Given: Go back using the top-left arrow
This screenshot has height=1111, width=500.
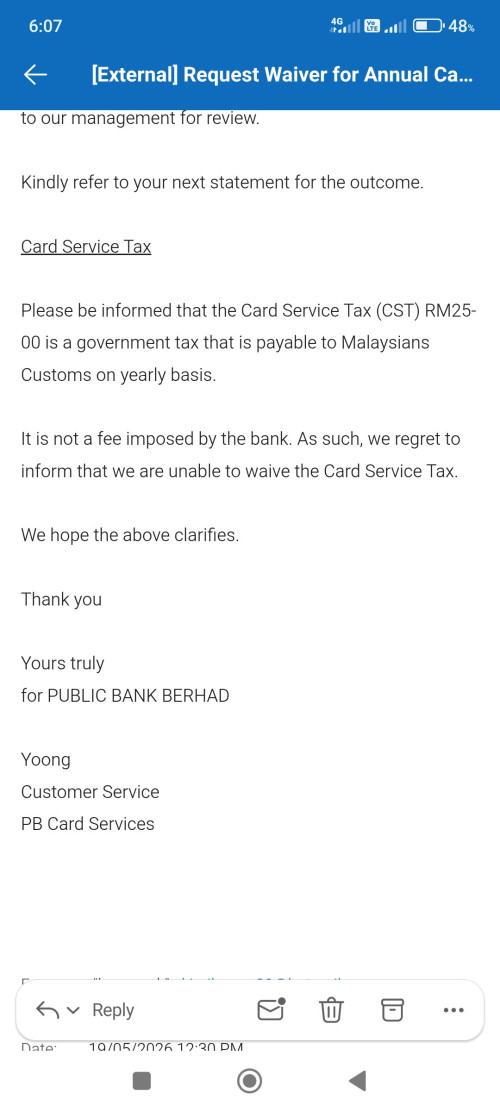Looking at the screenshot, I should [x=35, y=74].
